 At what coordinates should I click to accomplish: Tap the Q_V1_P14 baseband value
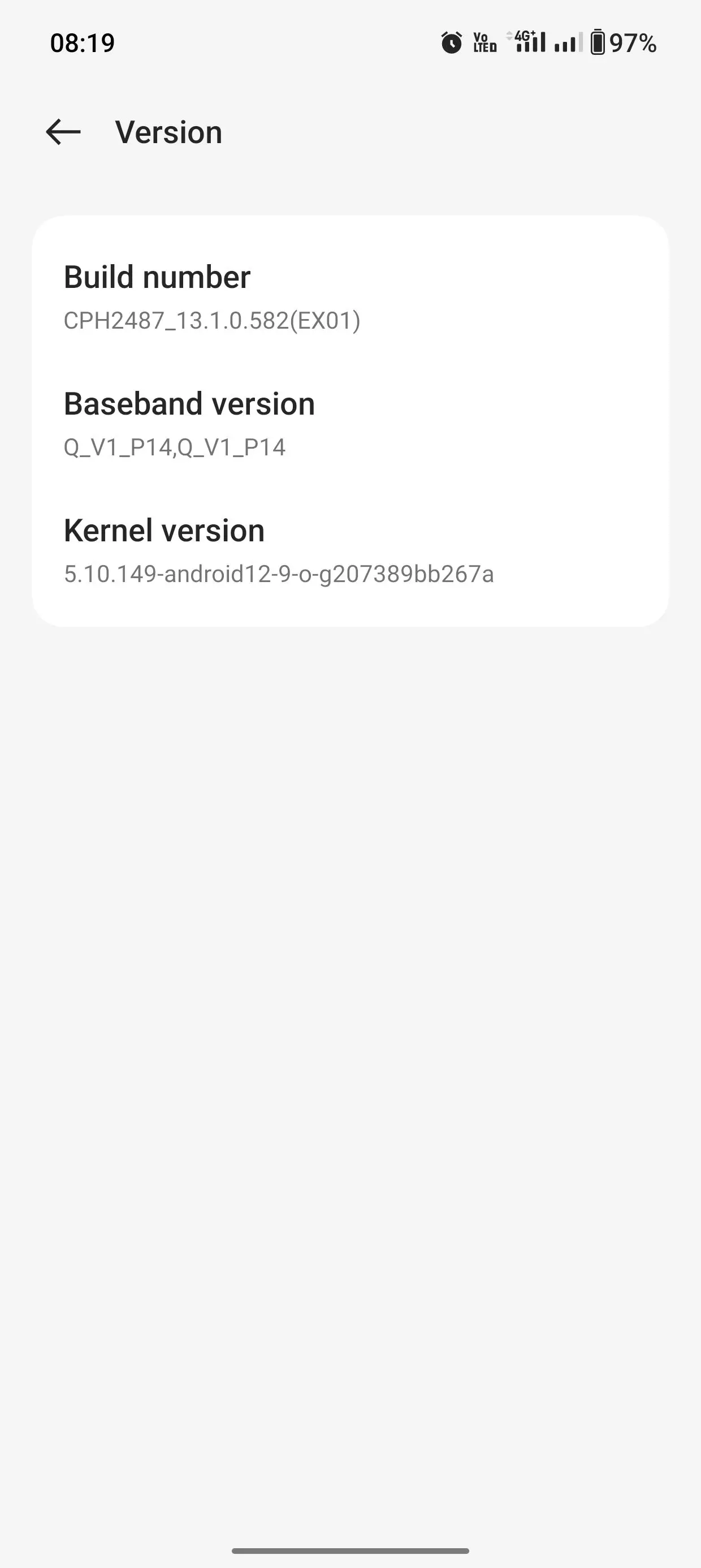(x=175, y=447)
